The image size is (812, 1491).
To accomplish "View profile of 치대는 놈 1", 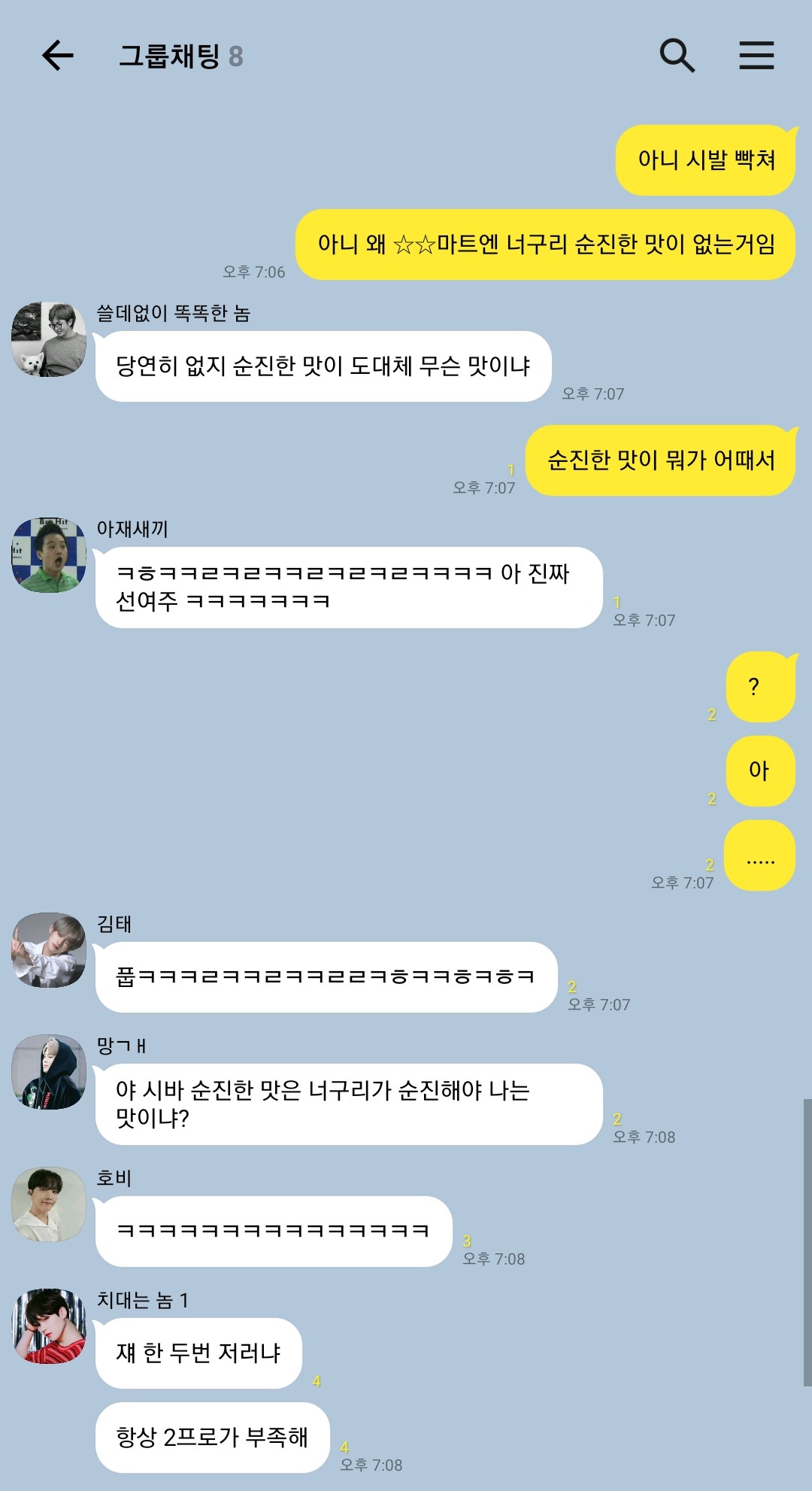I will pos(49,1326).
